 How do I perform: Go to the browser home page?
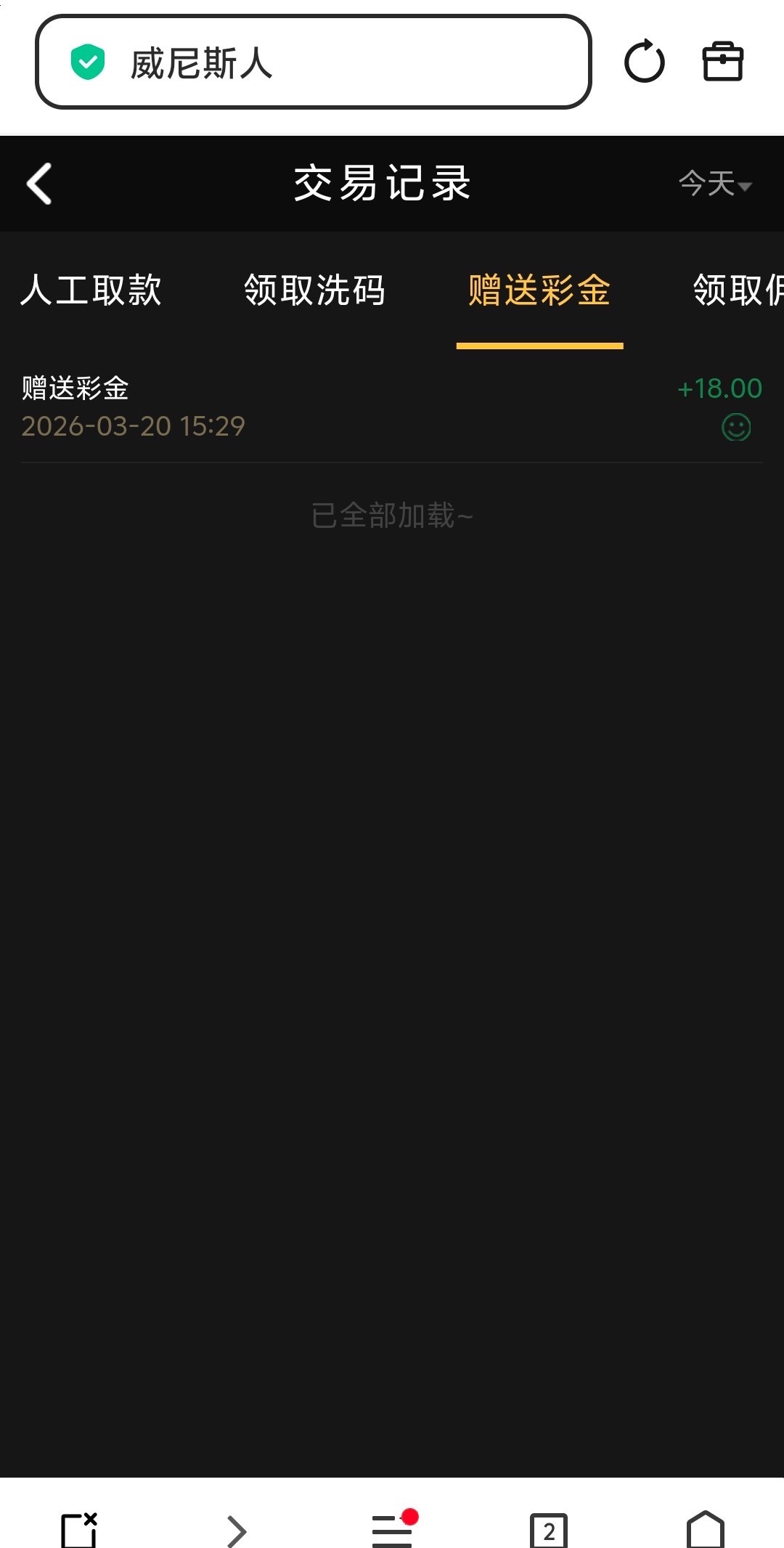click(705, 1530)
